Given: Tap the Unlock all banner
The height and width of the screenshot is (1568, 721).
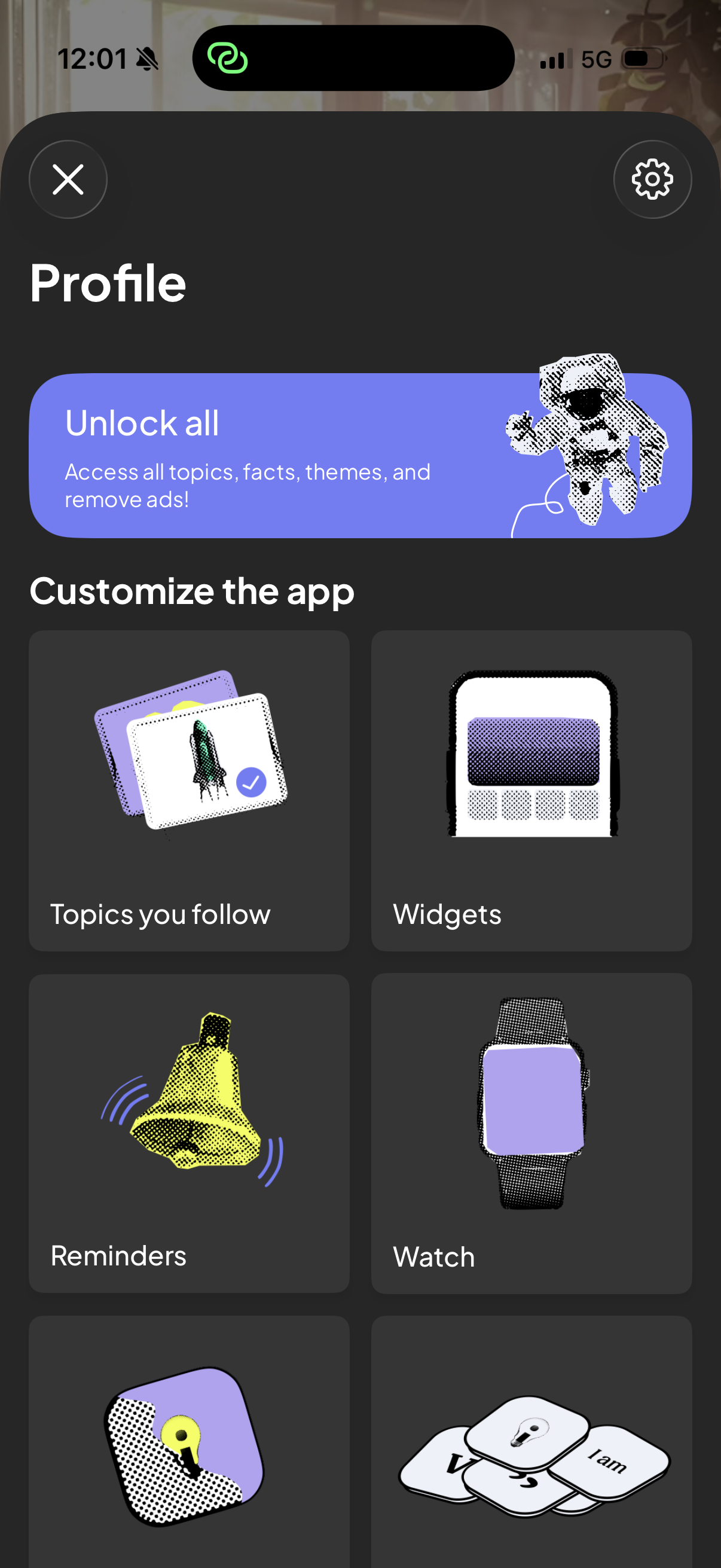Looking at the screenshot, I should (x=360, y=455).
